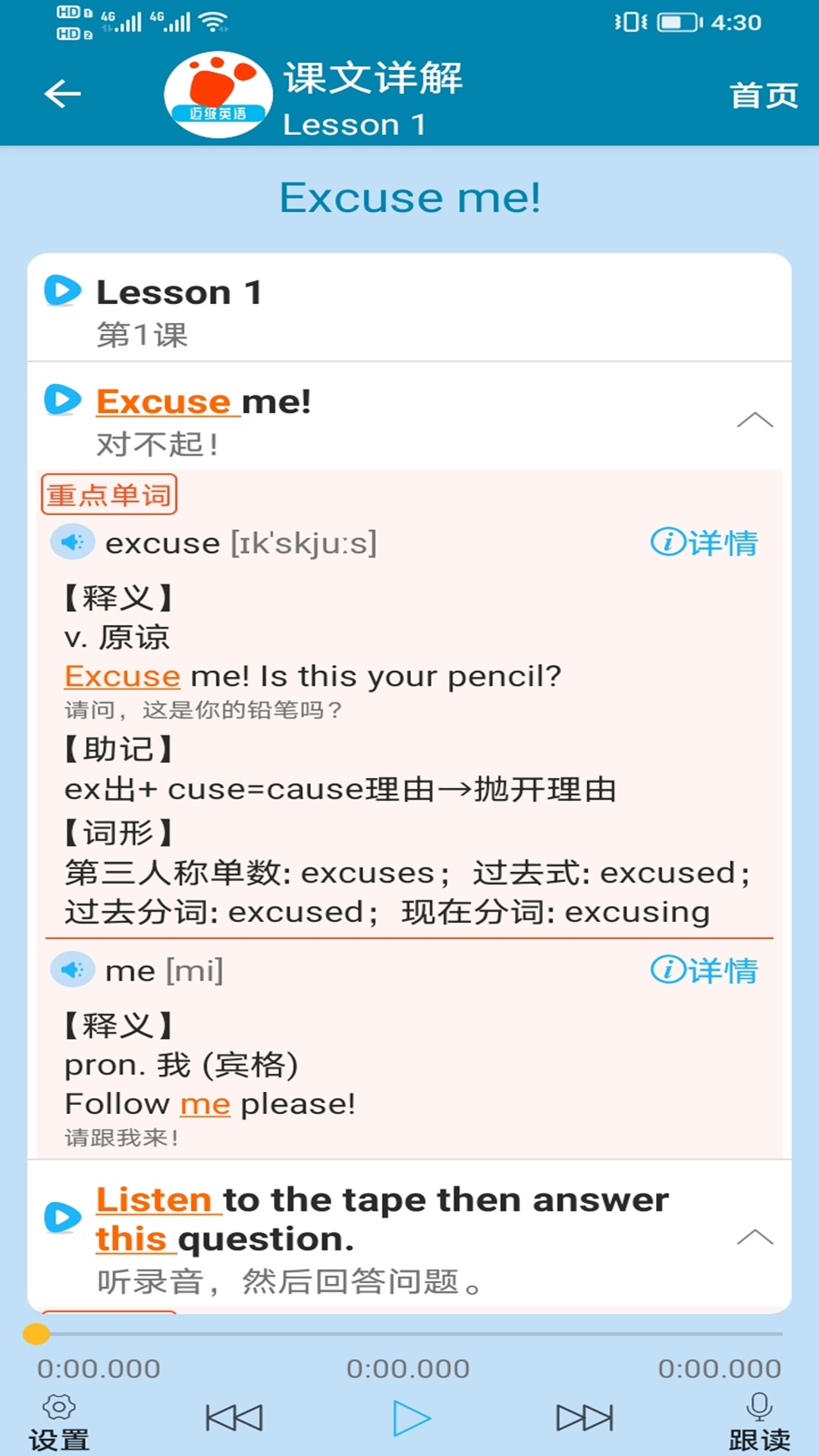Open 详情 details for the word "me"
This screenshot has width=819, height=1456.
707,968
